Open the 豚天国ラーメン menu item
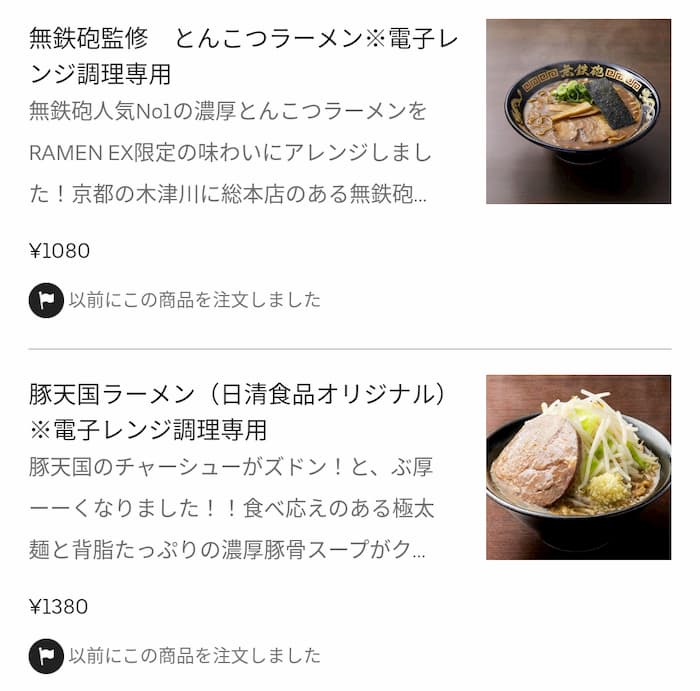The width and height of the screenshot is (700, 691). click(x=238, y=411)
